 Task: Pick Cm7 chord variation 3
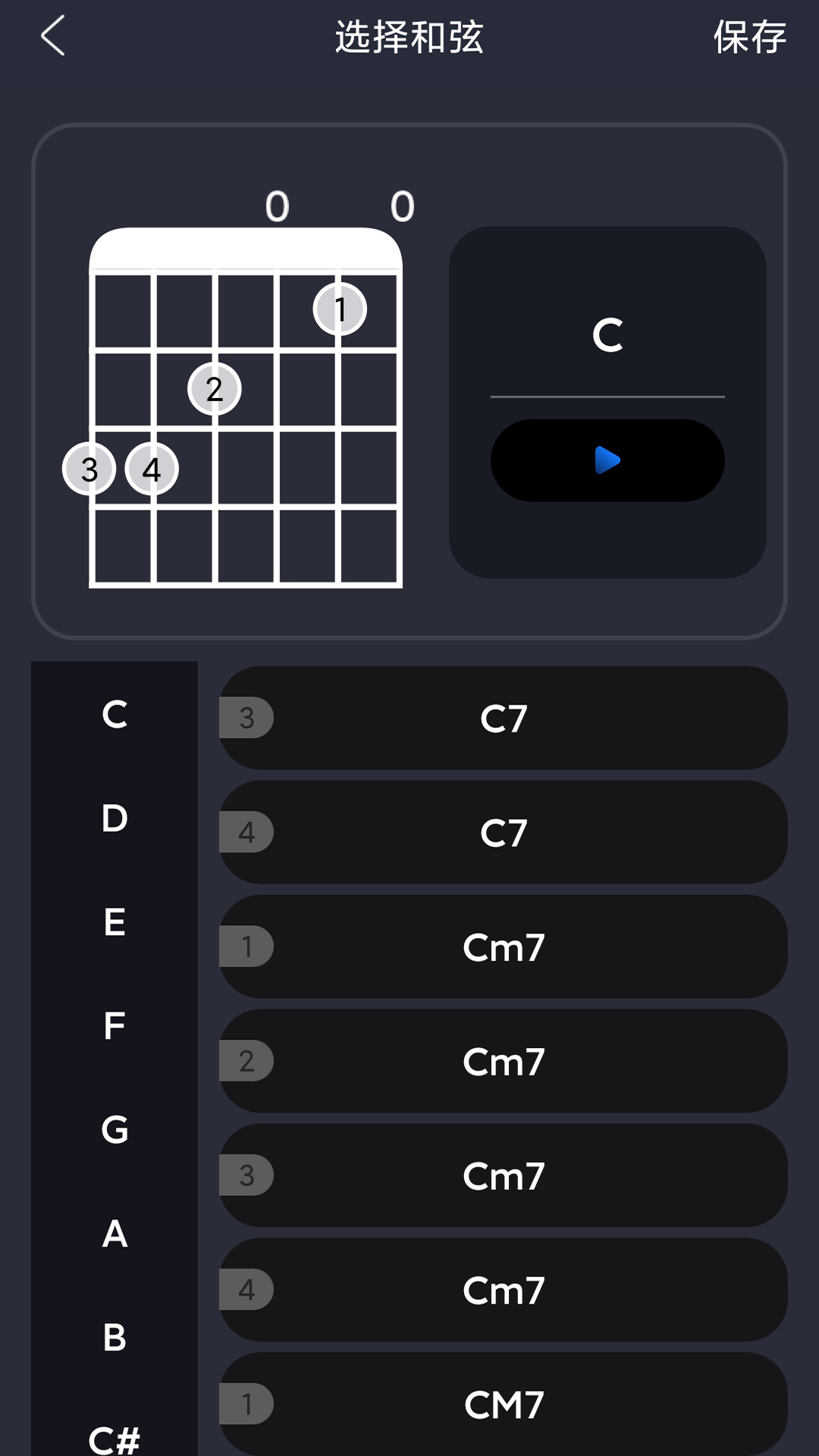click(503, 1176)
